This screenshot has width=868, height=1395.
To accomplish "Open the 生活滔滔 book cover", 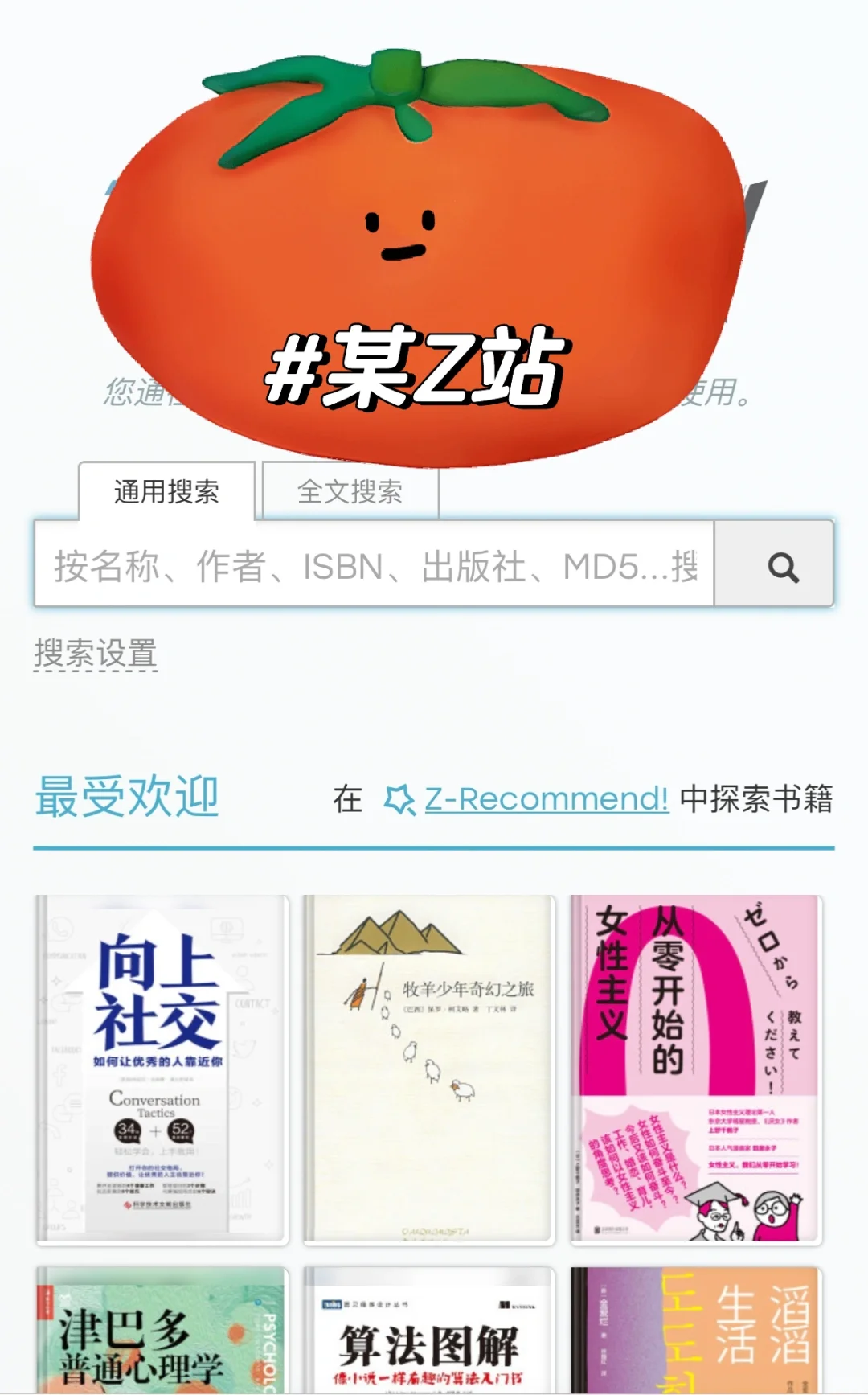I will point(696,1331).
